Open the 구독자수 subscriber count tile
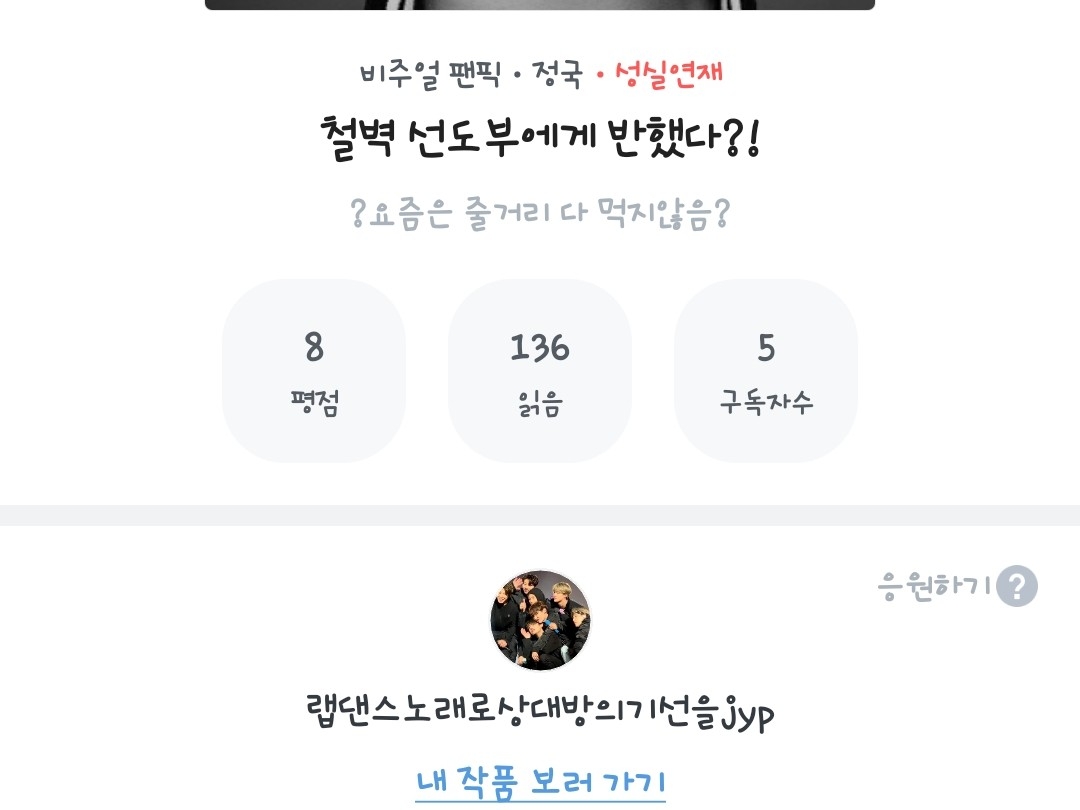Screen dimensions: 1080x810 [766, 371]
